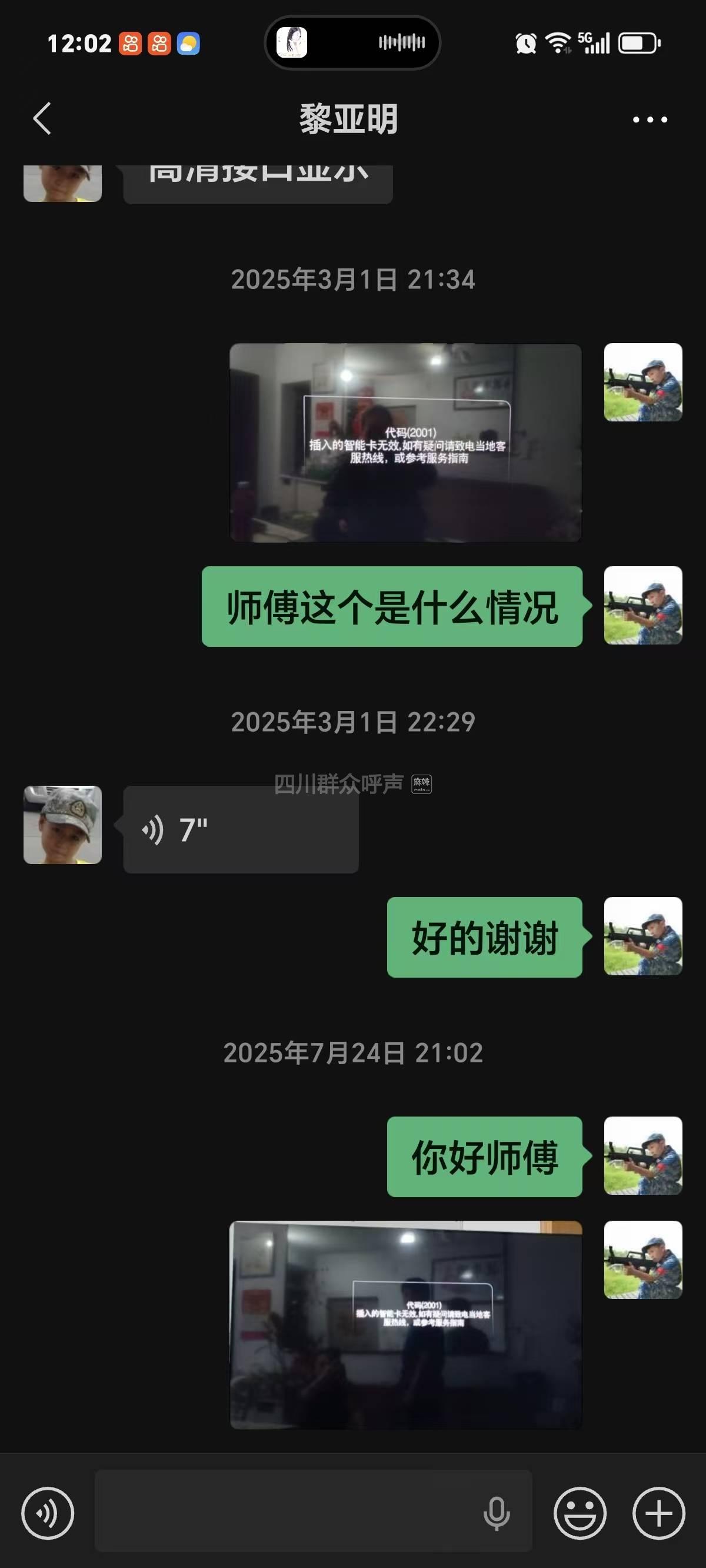
Task: Open the emoji sticker panel
Action: coord(580,1513)
